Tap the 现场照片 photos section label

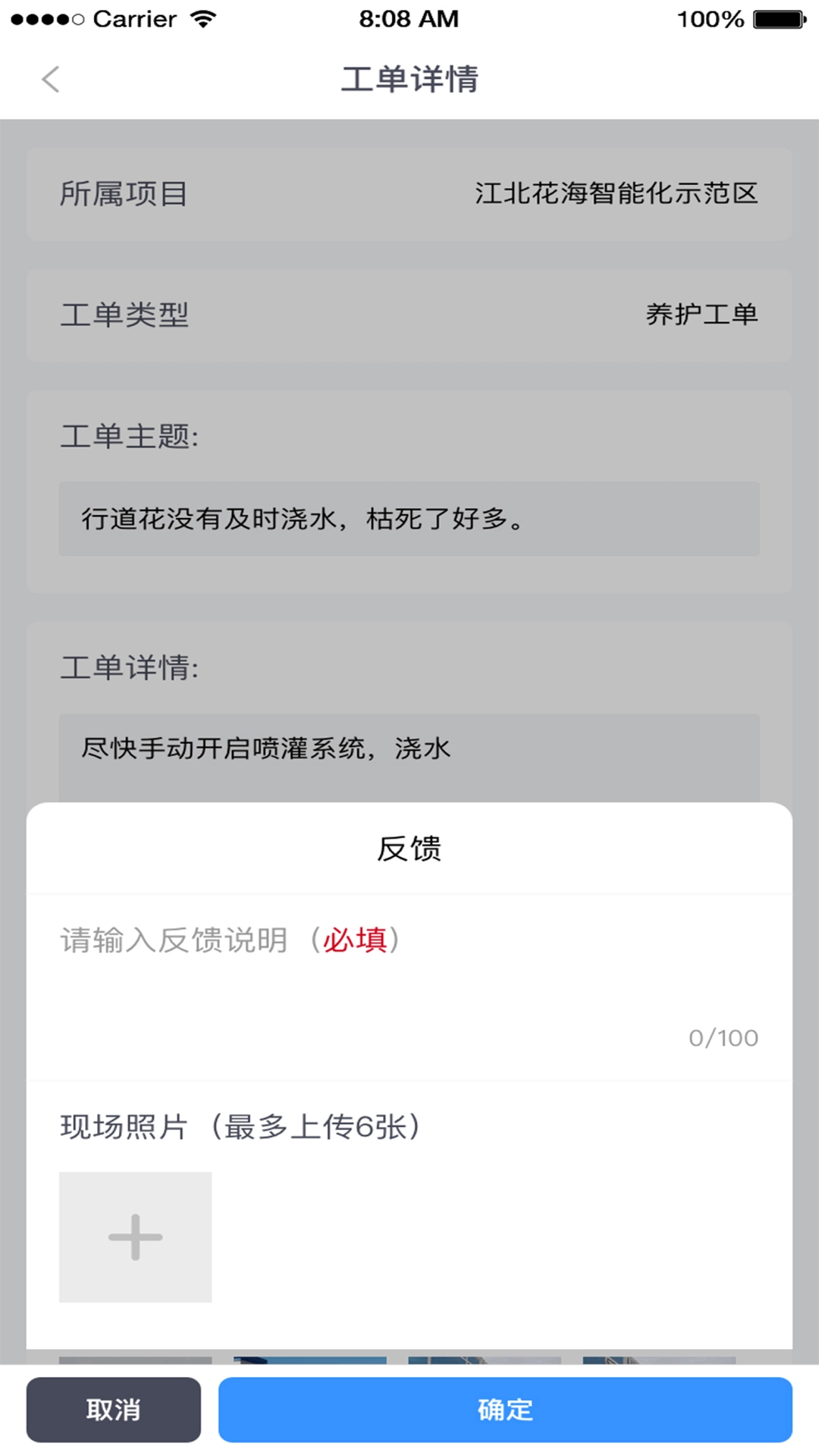click(x=239, y=1128)
